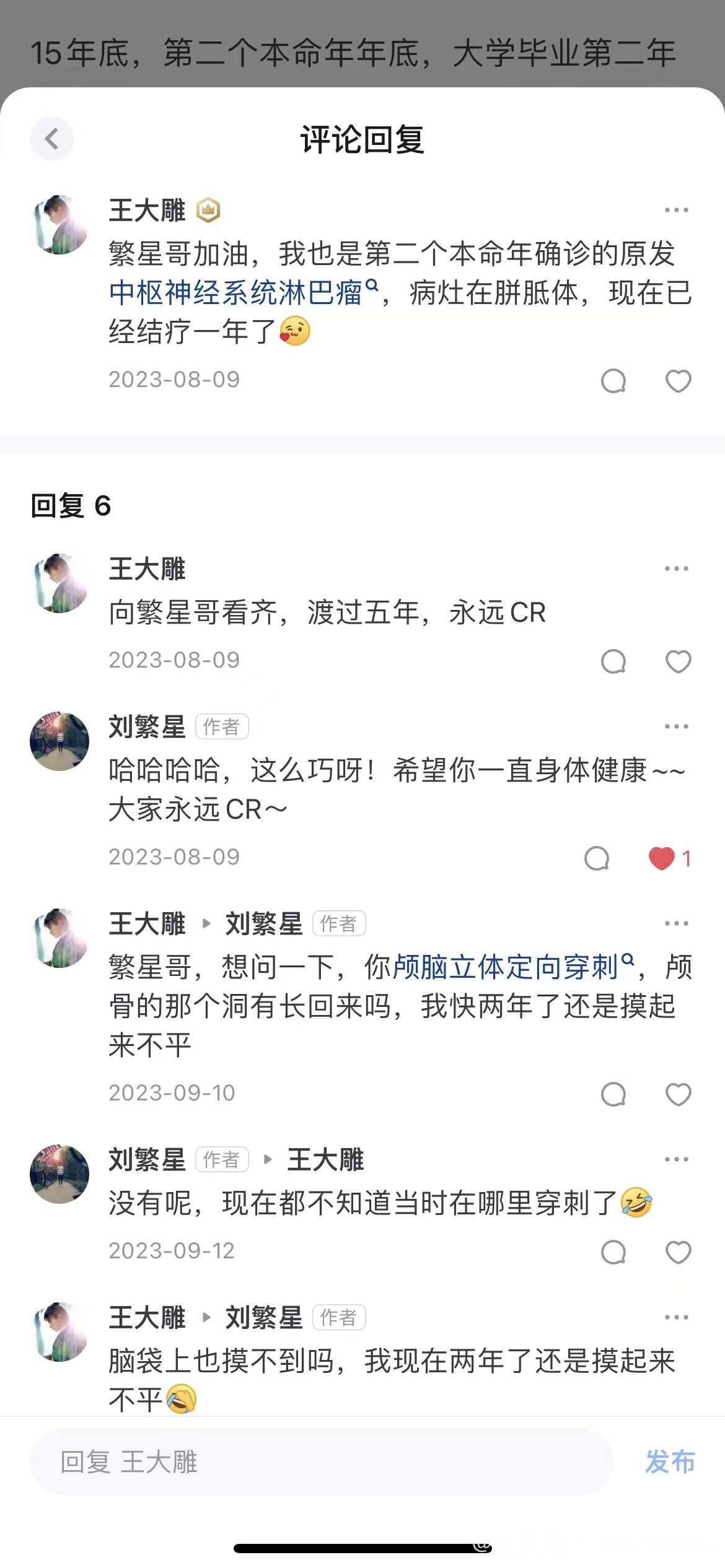Go back from the 评论回复 panel
Screen dimensions: 725x1568
(x=52, y=139)
